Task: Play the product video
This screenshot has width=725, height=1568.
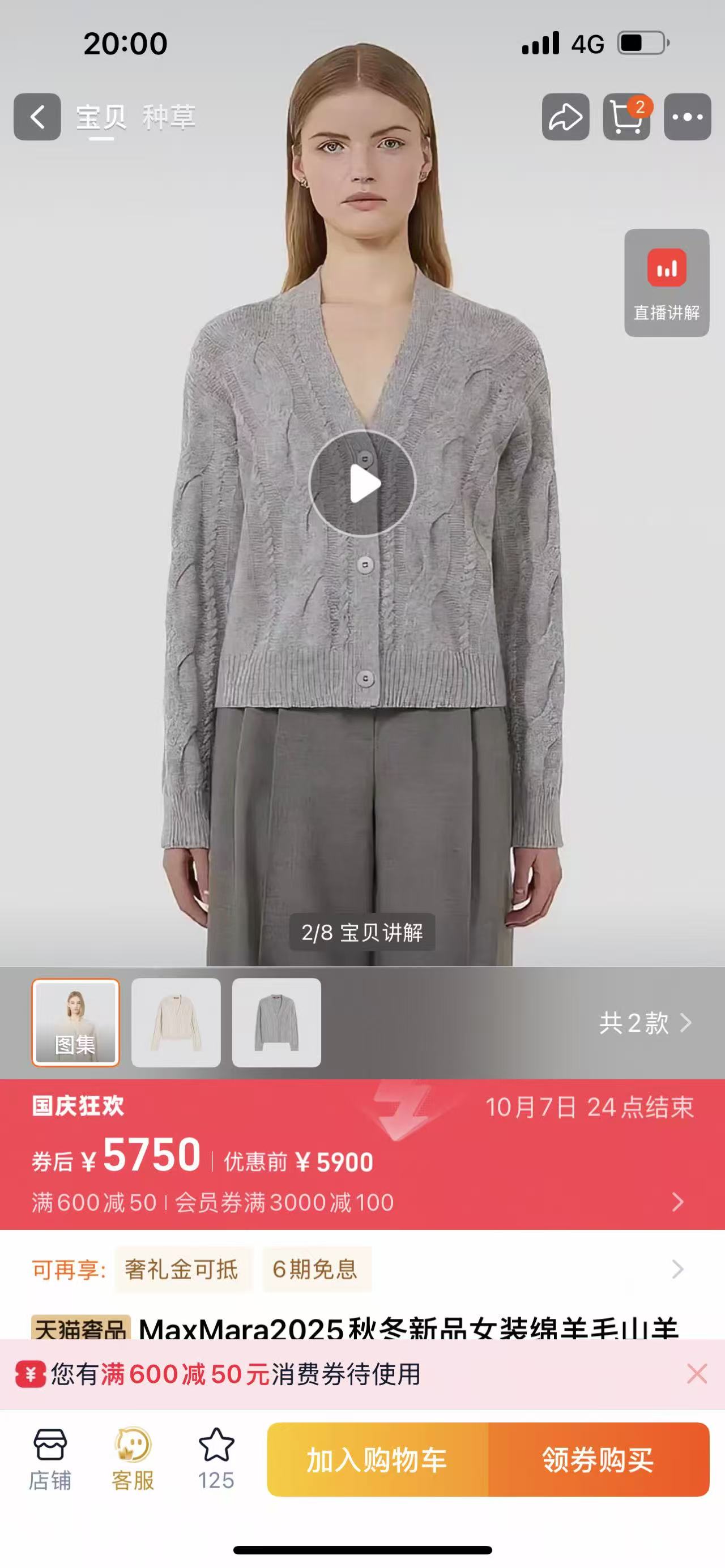Action: pos(363,483)
